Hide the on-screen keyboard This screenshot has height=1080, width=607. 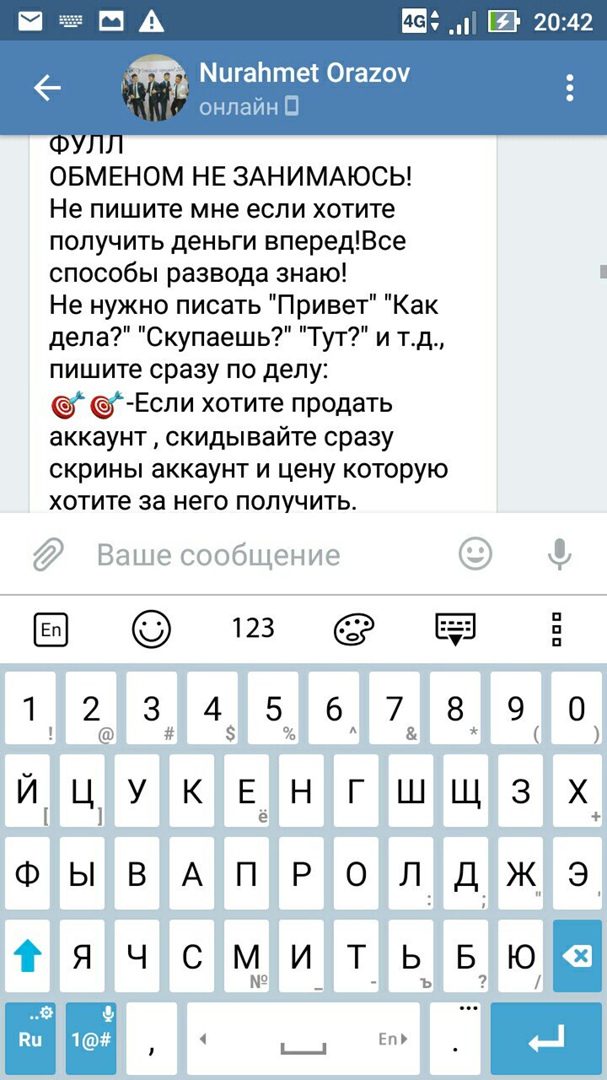(455, 628)
